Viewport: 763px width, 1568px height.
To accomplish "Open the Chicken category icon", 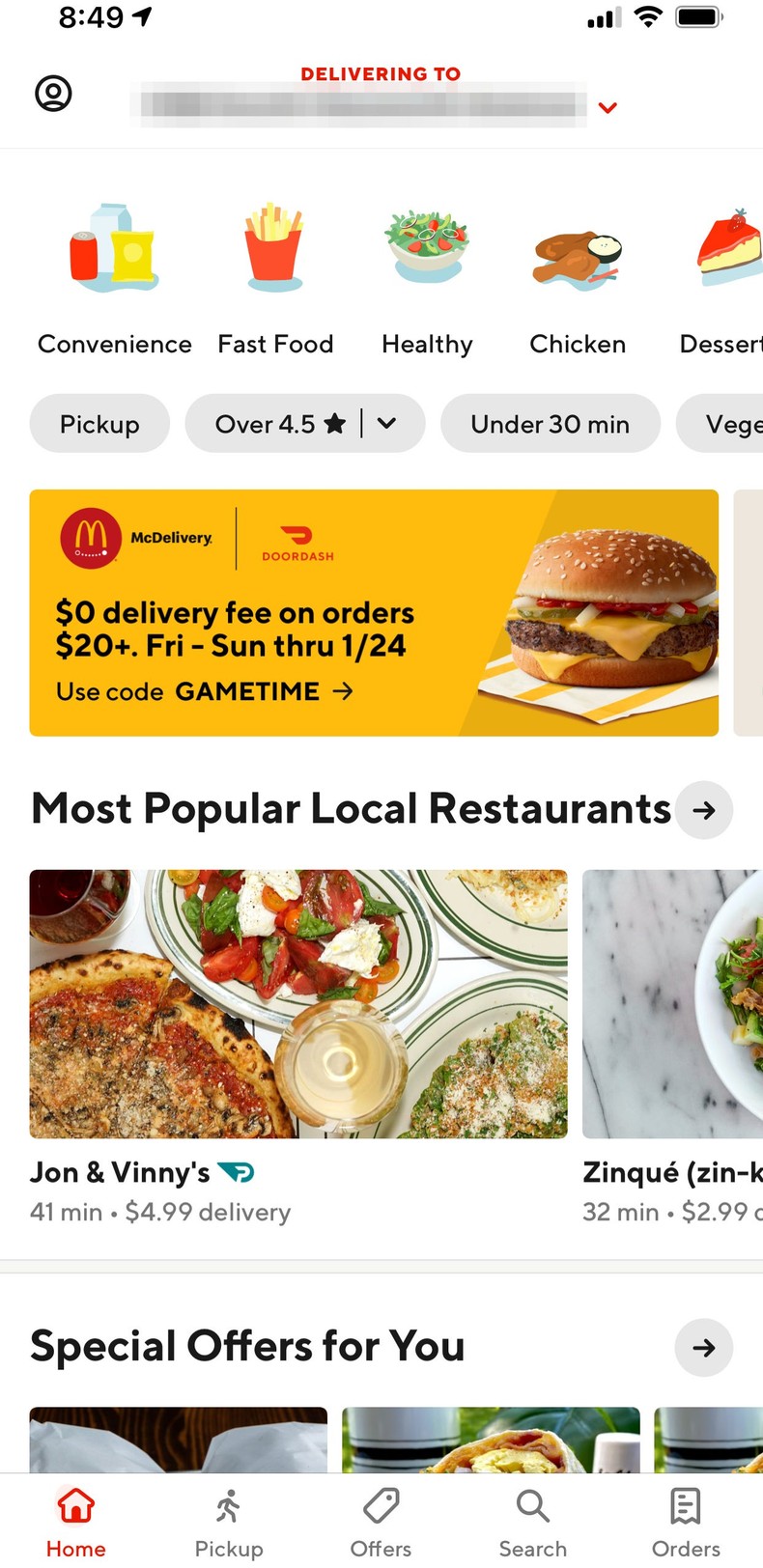I will tap(577, 246).
